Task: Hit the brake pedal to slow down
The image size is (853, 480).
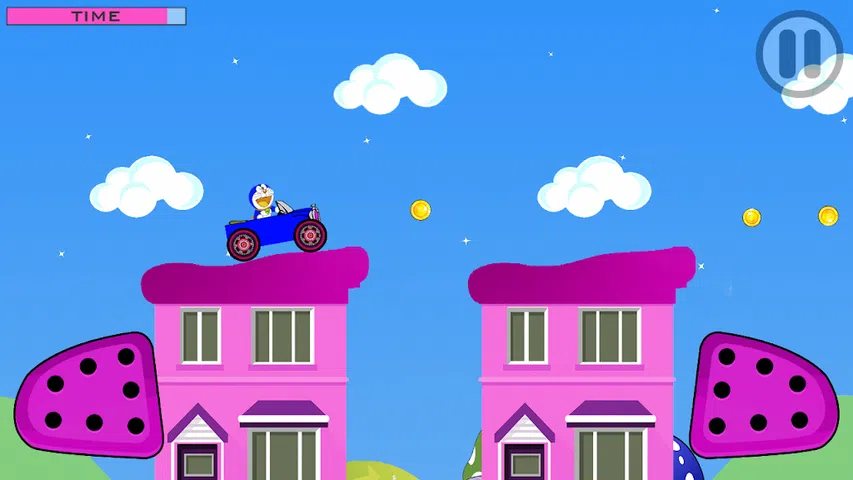Action: pos(89,395)
